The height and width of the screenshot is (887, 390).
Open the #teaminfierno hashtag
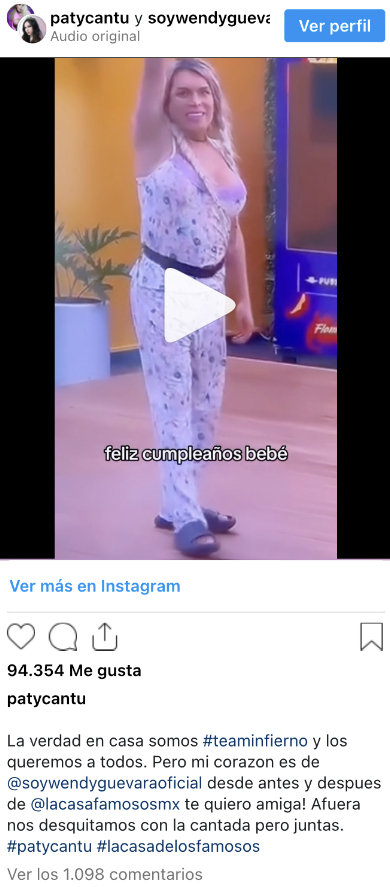tap(255, 740)
